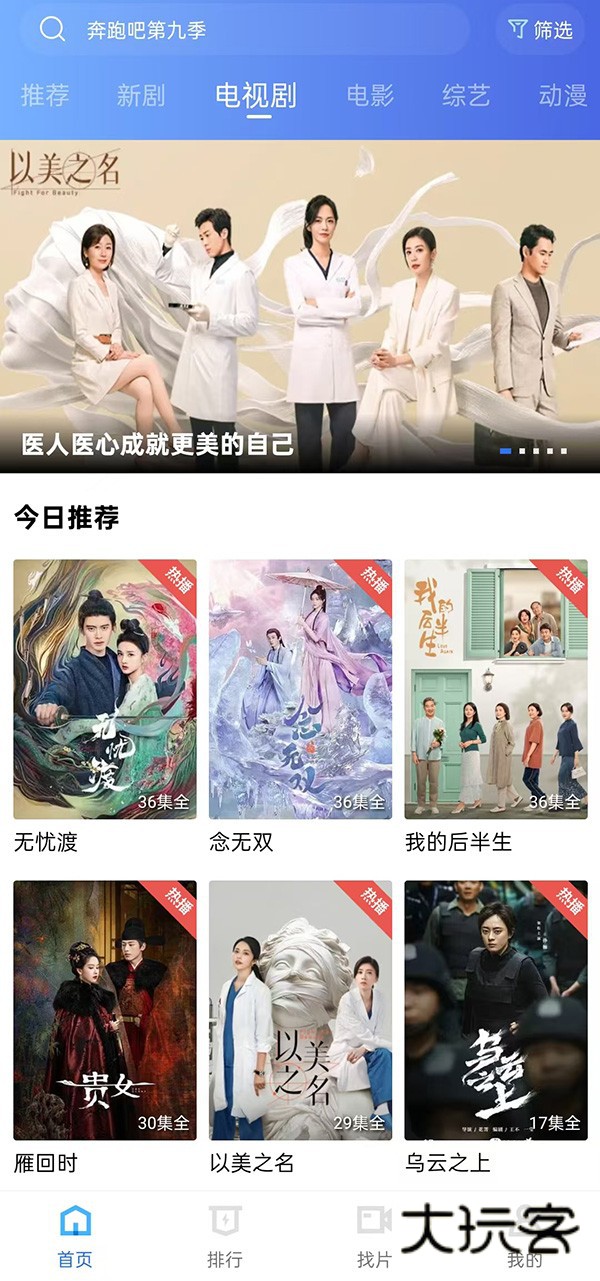The width and height of the screenshot is (600, 1281).
Task: Go to the 综艺 tab
Action: [x=466, y=95]
